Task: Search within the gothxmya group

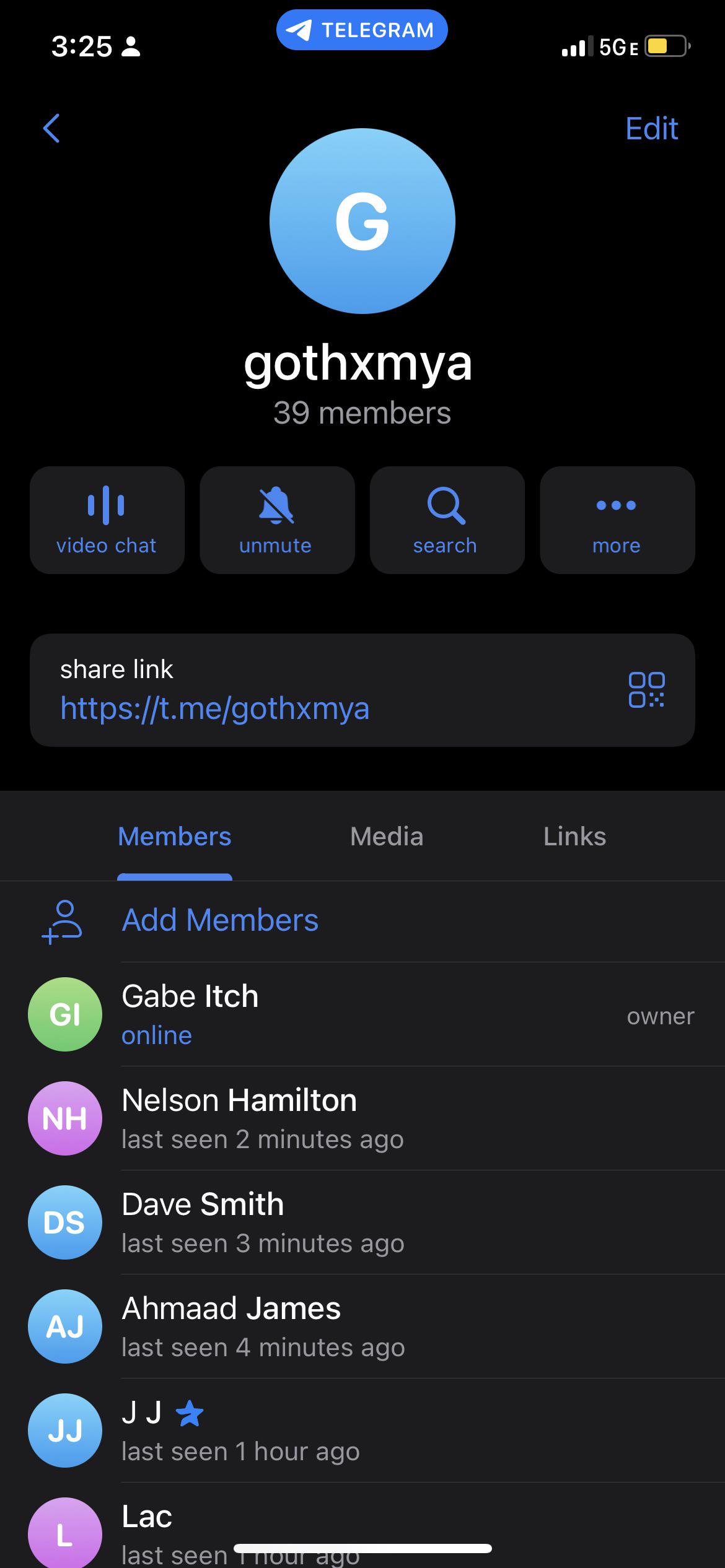Action: click(447, 520)
